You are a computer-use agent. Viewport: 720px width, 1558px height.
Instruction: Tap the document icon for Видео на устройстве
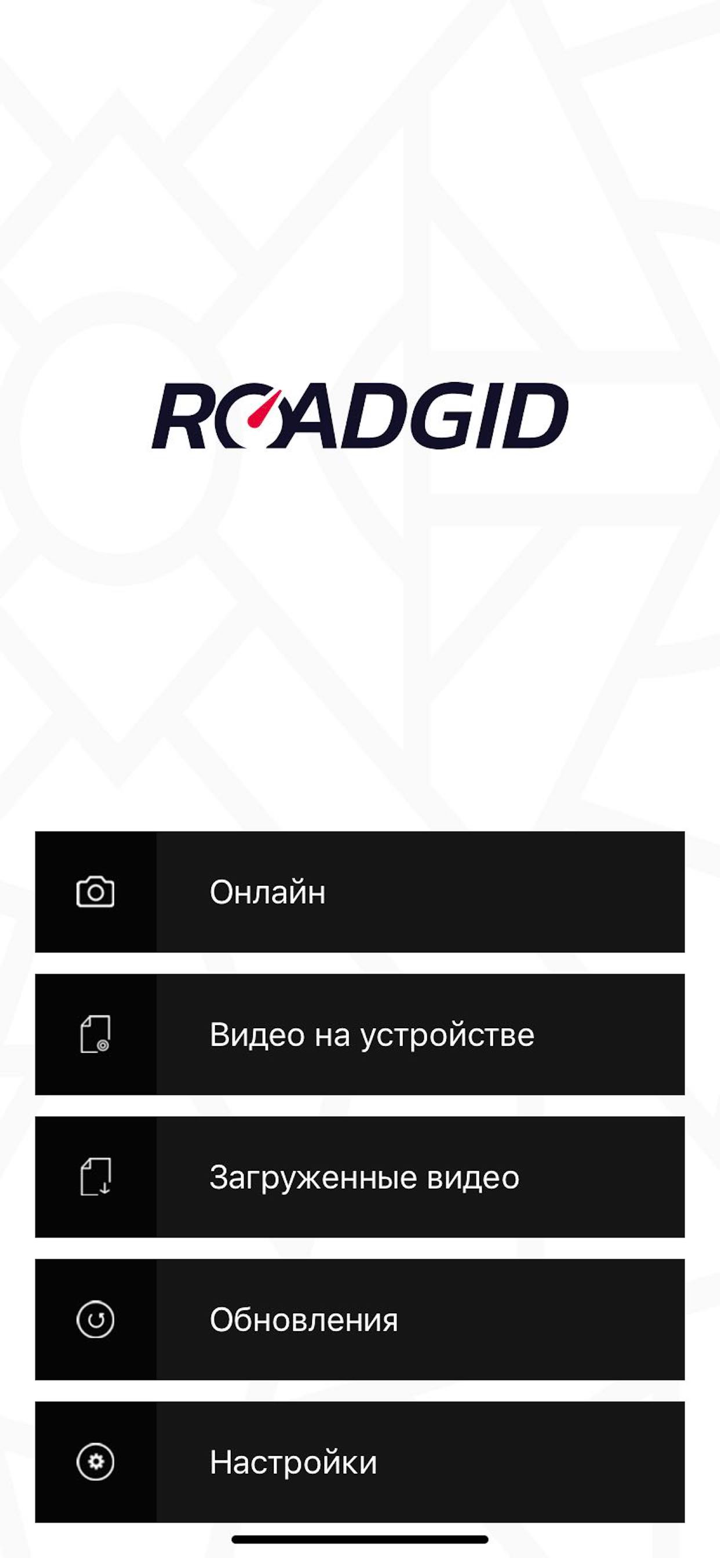[95, 1034]
